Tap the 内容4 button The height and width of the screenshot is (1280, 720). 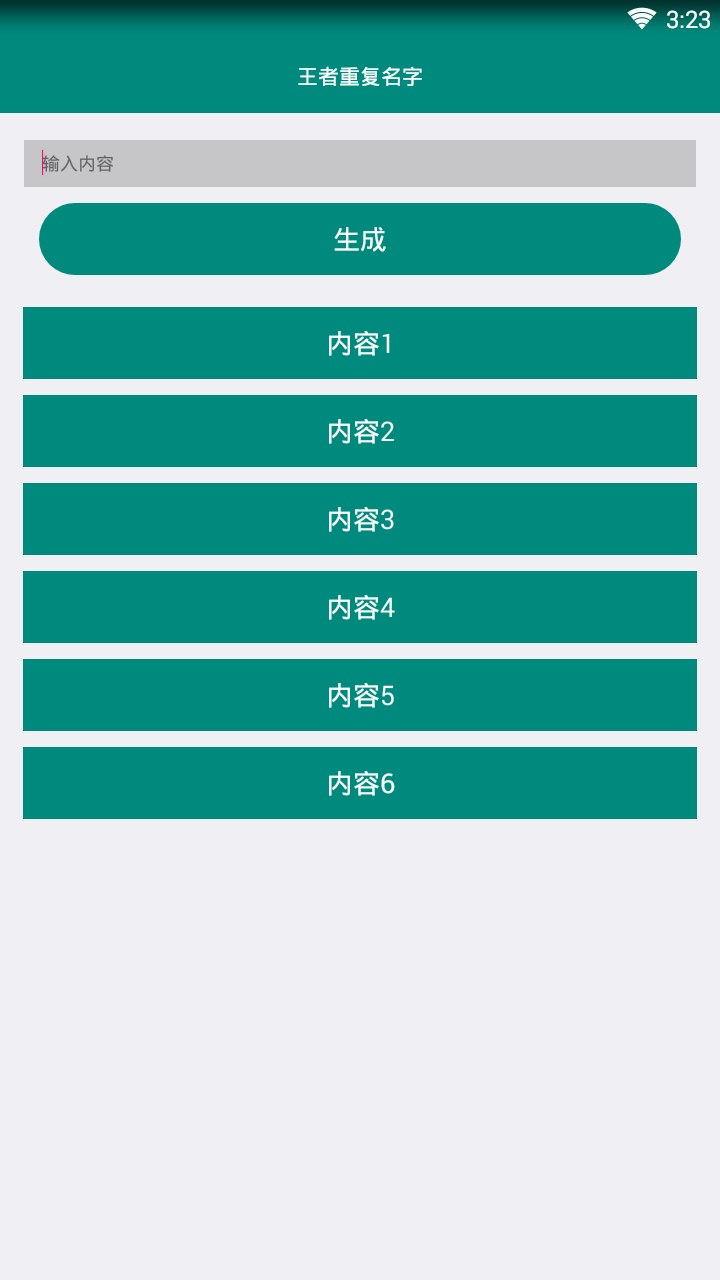[x=360, y=607]
